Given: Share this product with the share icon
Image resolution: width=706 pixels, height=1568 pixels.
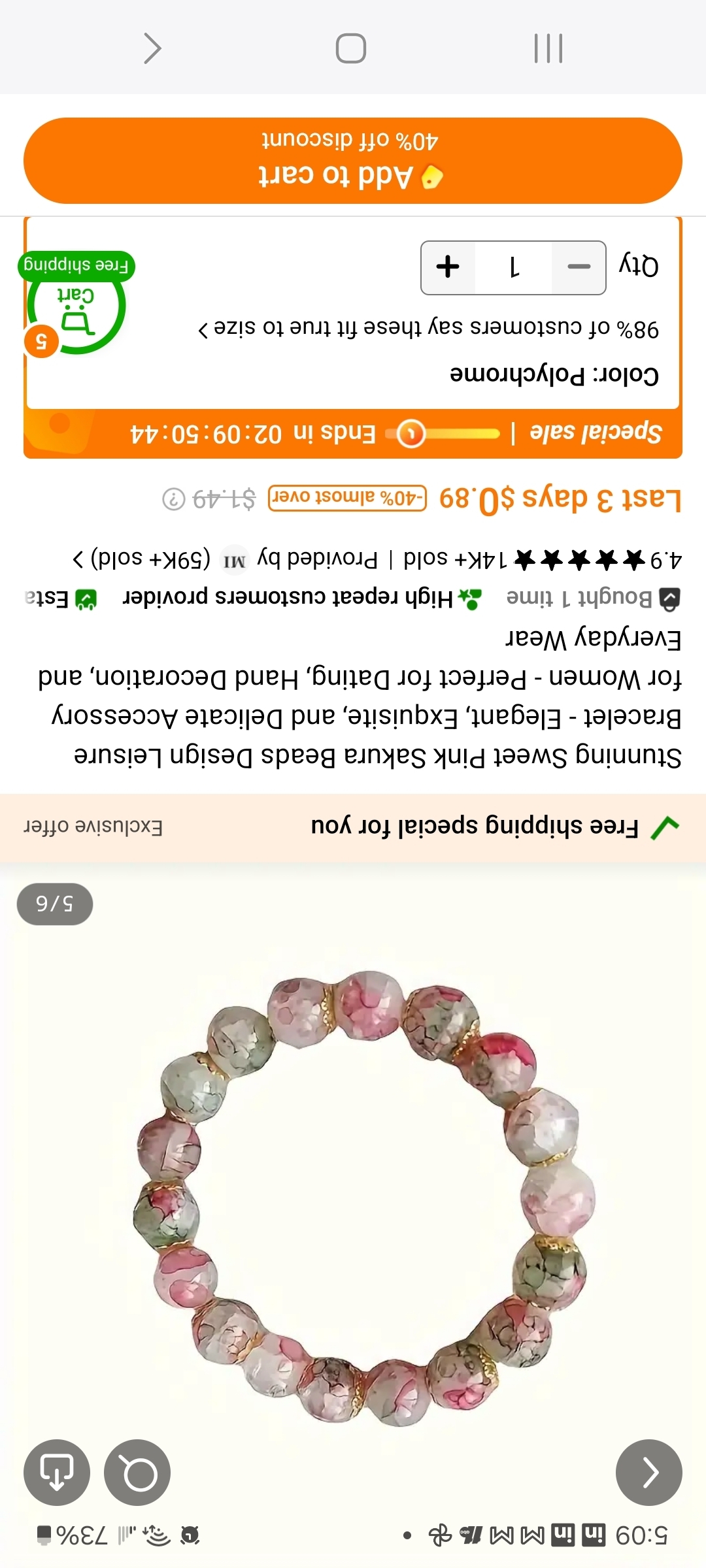Looking at the screenshot, I should pyautogui.click(x=57, y=1473).
